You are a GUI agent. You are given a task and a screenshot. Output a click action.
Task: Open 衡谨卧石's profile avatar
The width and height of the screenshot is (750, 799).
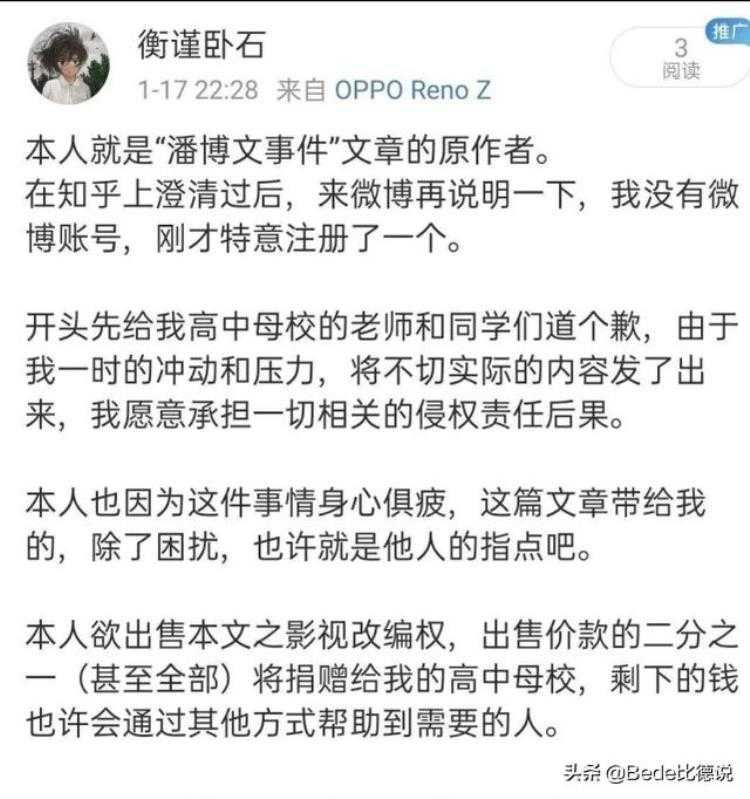[68, 63]
